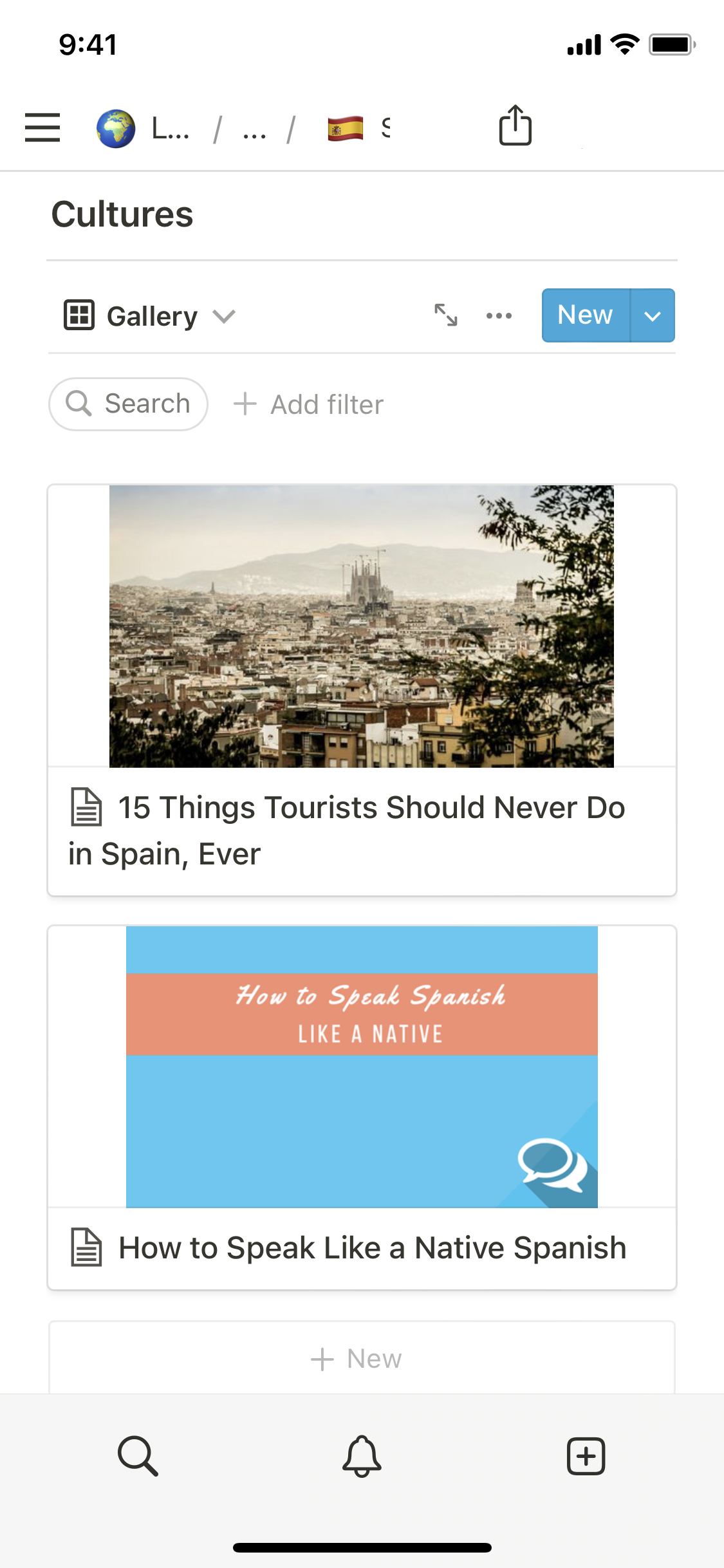Expand the database to full page
This screenshot has height=1568, width=724.
[x=445, y=315]
